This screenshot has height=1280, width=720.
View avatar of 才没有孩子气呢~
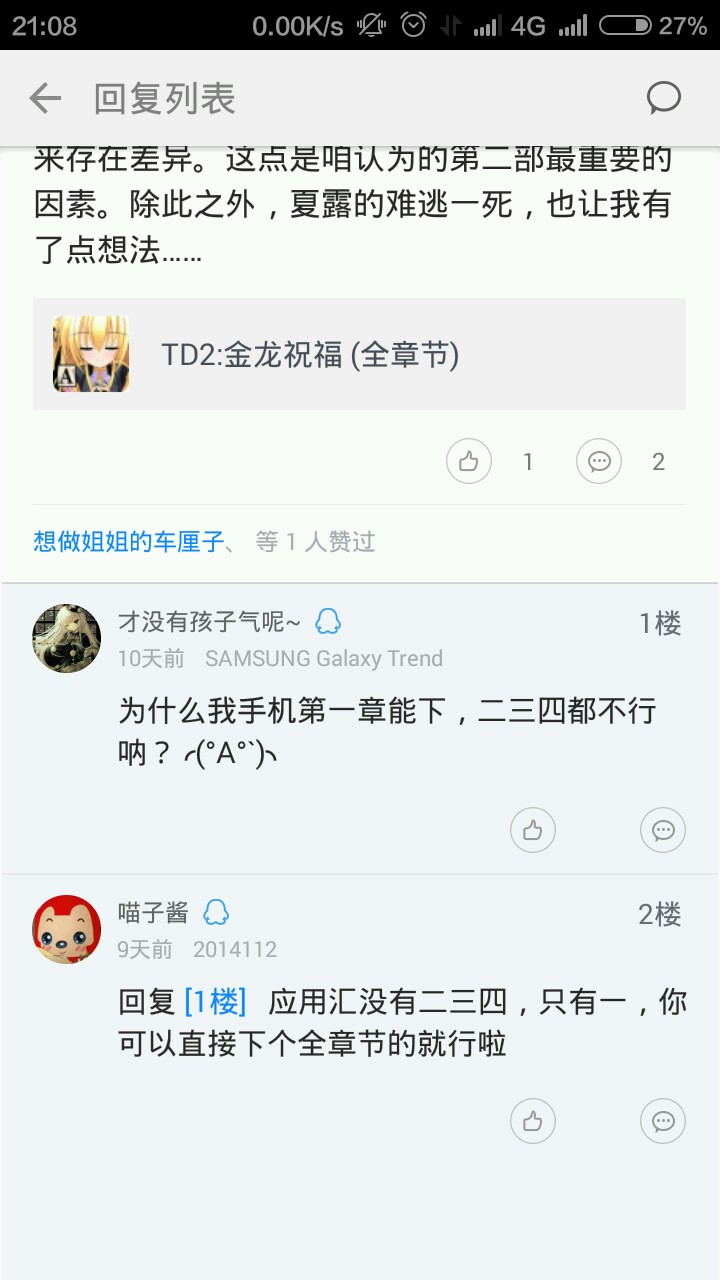(67, 637)
